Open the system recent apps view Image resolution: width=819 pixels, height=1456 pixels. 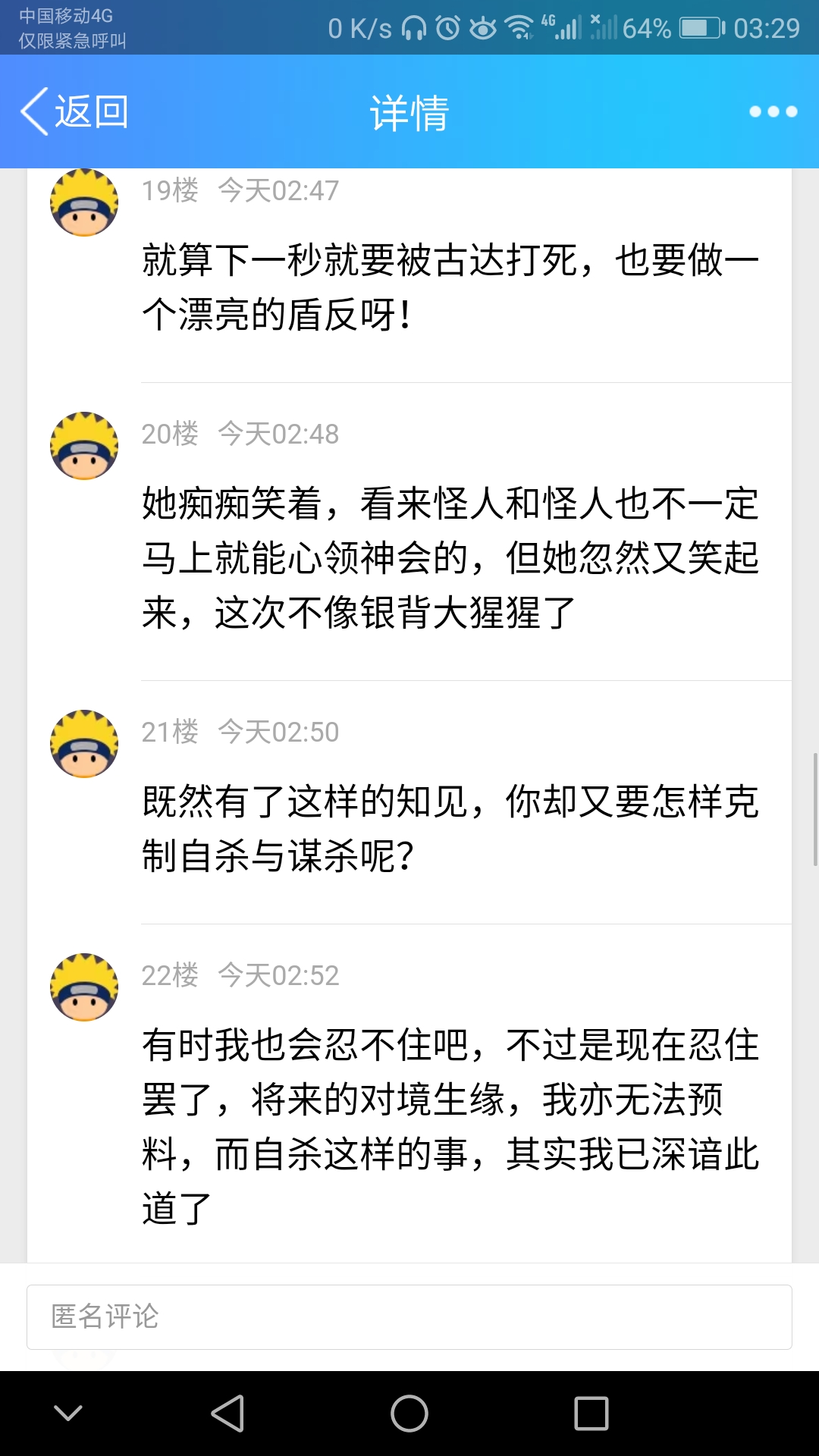click(591, 1414)
